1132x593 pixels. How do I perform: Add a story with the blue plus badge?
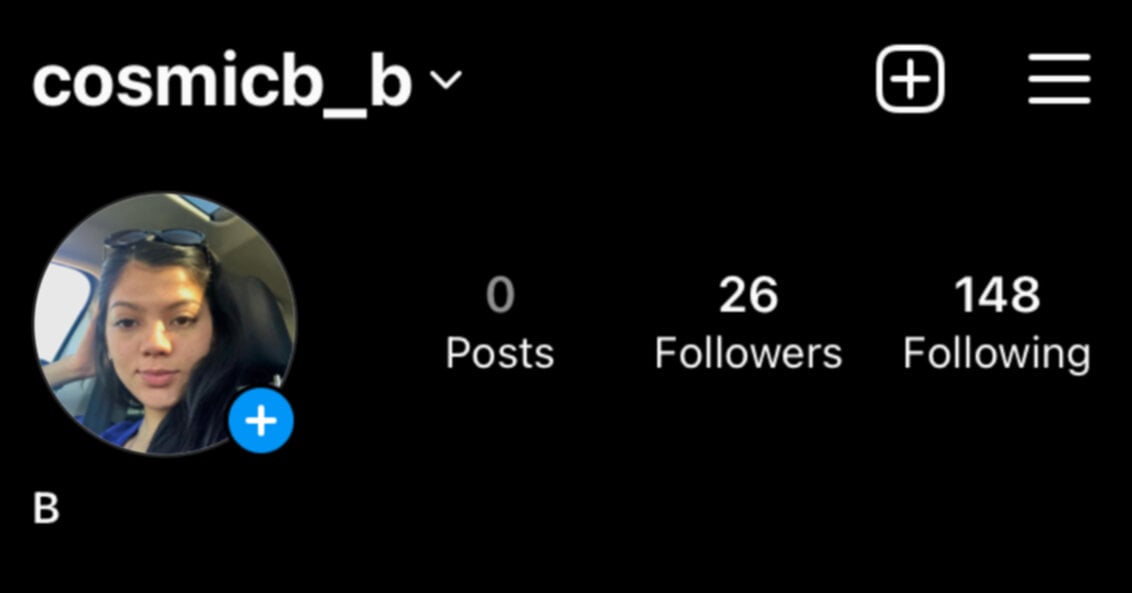(x=261, y=422)
